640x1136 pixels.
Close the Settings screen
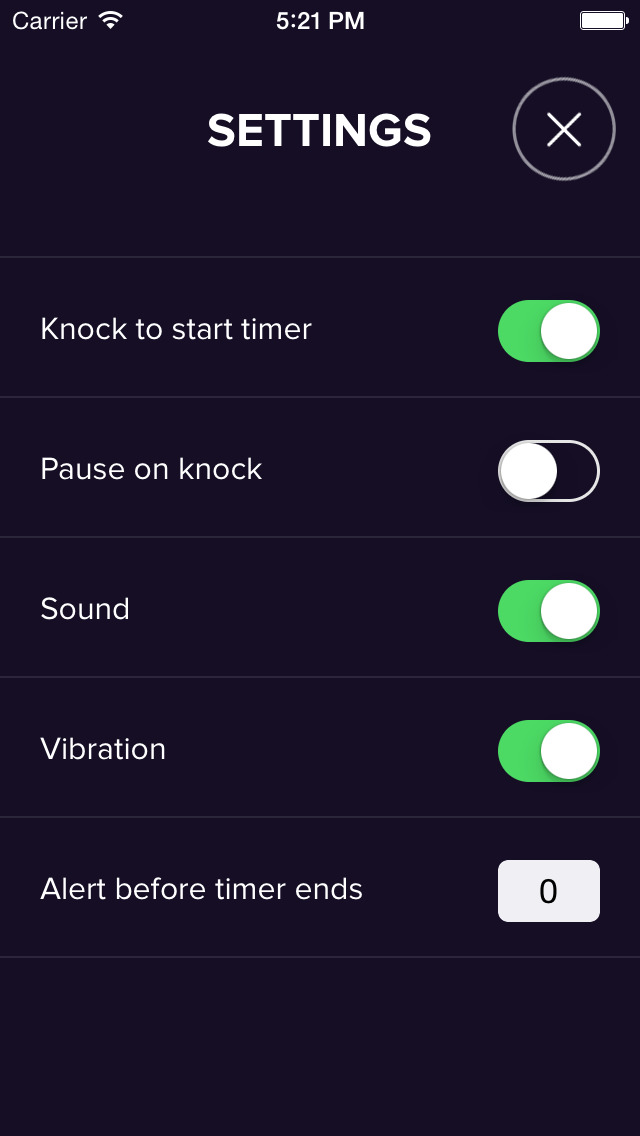pos(564,129)
